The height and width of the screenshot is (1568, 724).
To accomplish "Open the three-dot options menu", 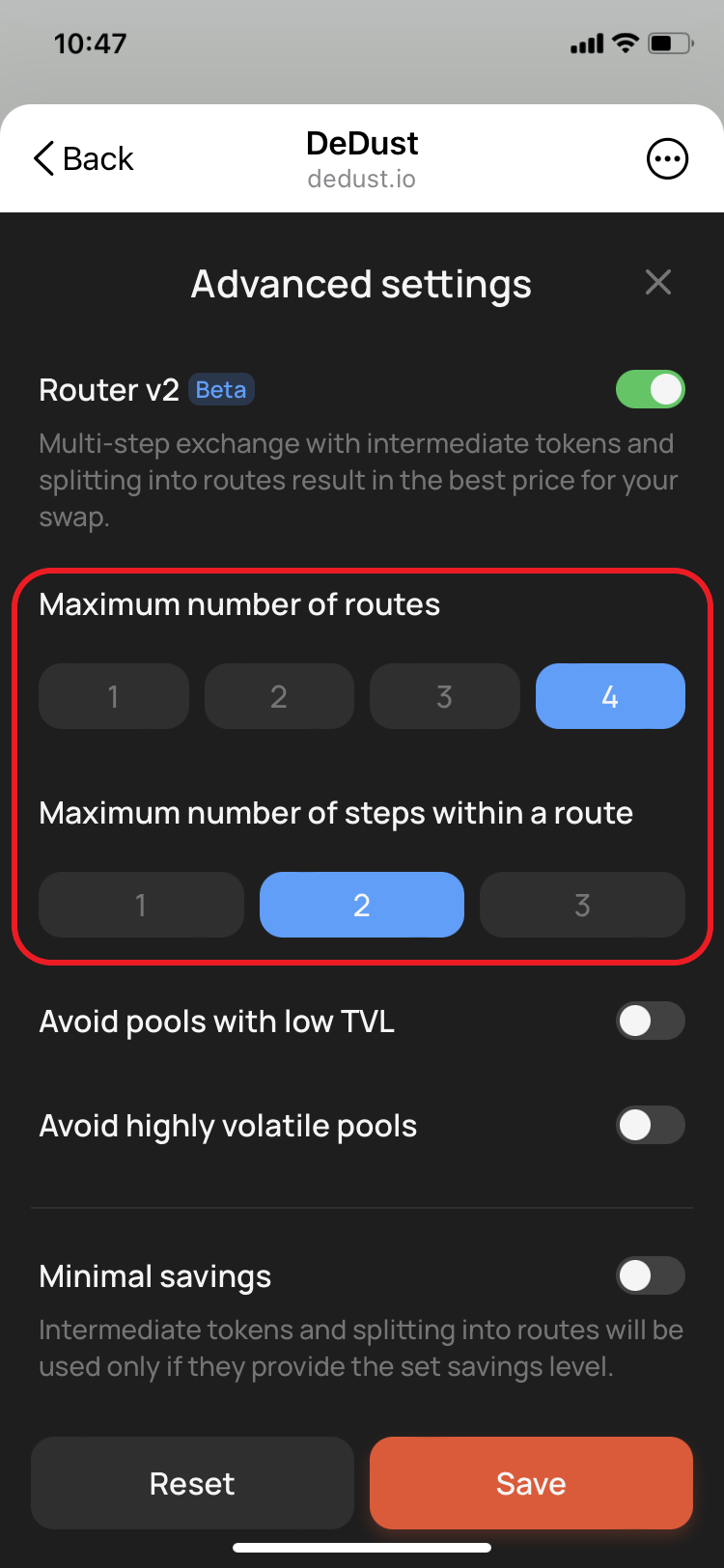I will point(667,158).
